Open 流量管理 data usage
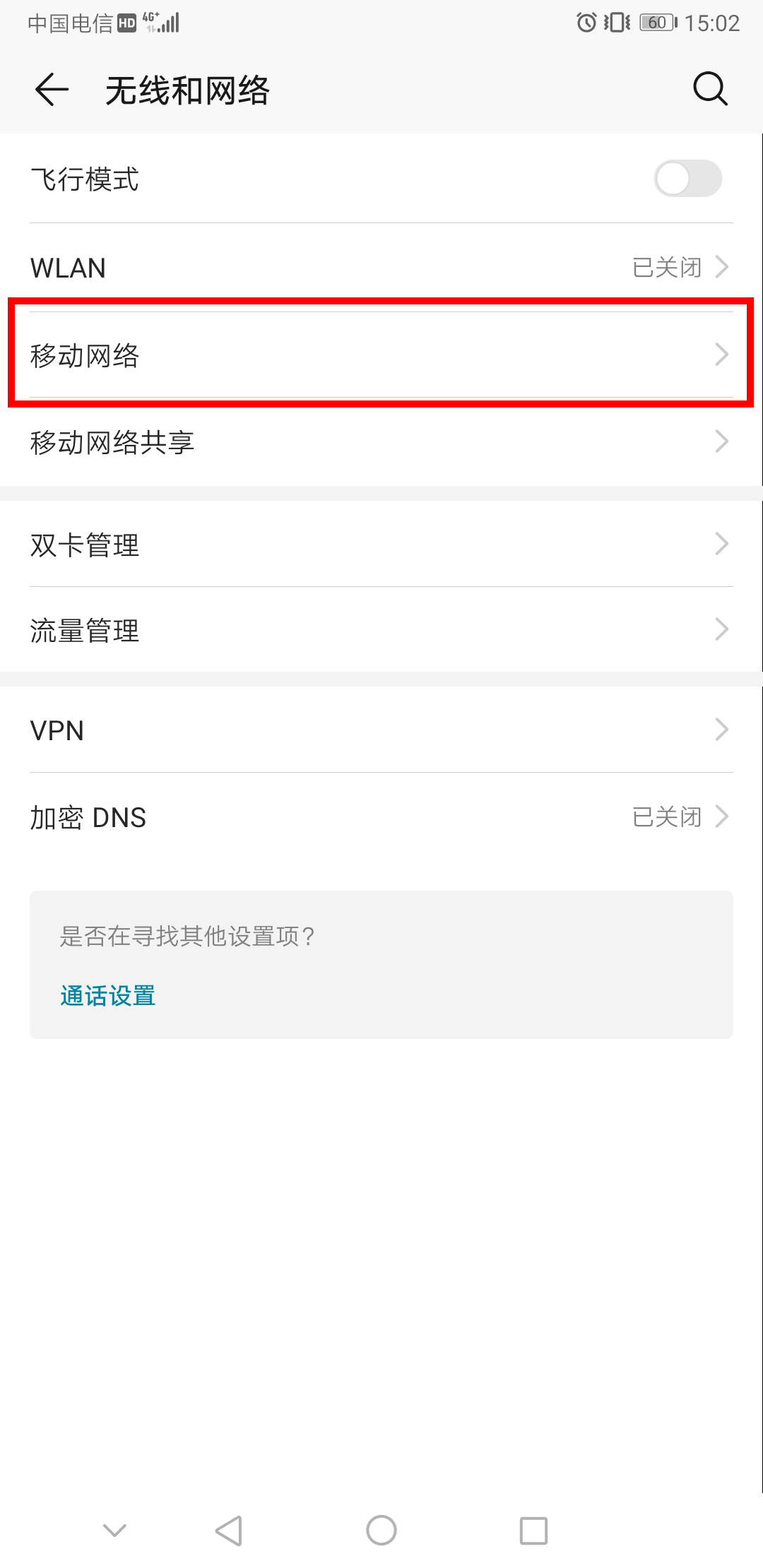 coord(381,630)
